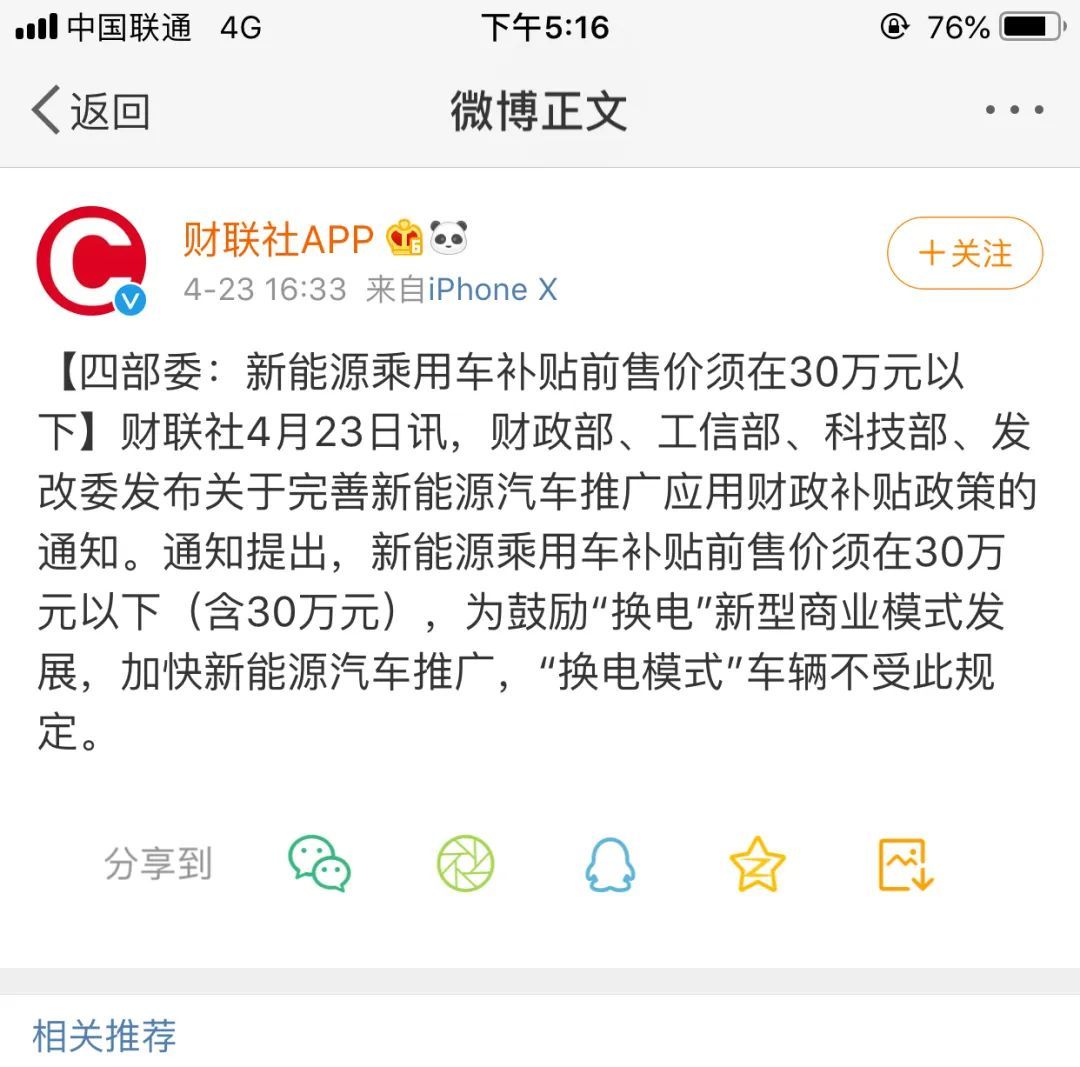The image size is (1080, 1067).
Task: Tap the iPhone X source link
Action: tap(492, 290)
